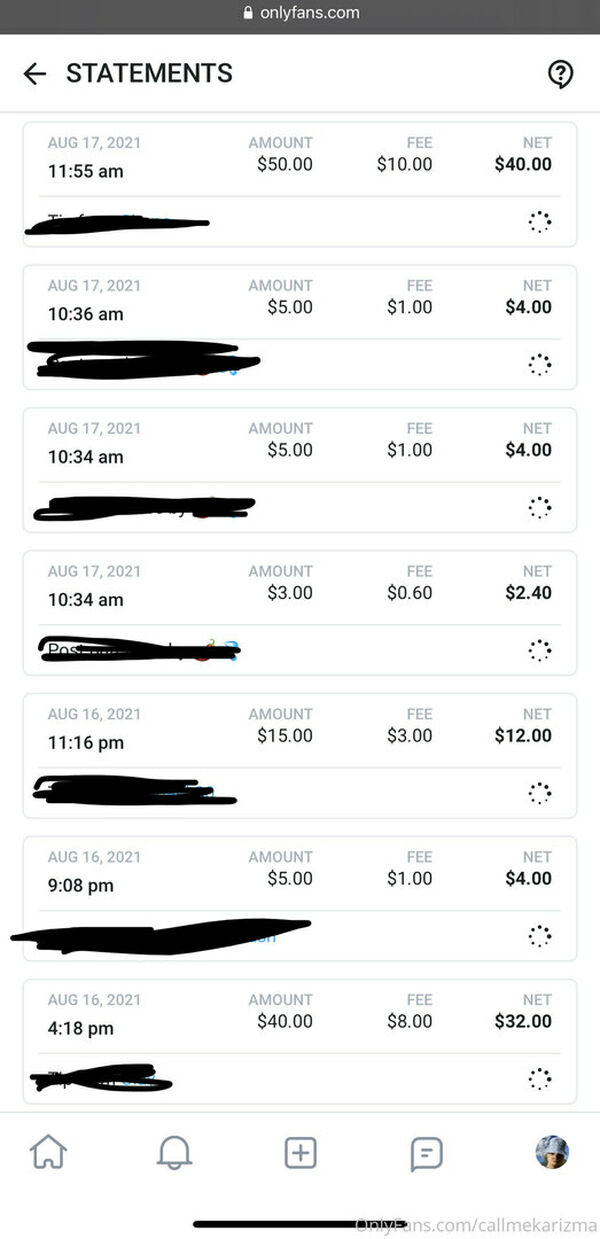Go to the home feed tab
Viewport: 600px width, 1239px height.
point(49,1153)
